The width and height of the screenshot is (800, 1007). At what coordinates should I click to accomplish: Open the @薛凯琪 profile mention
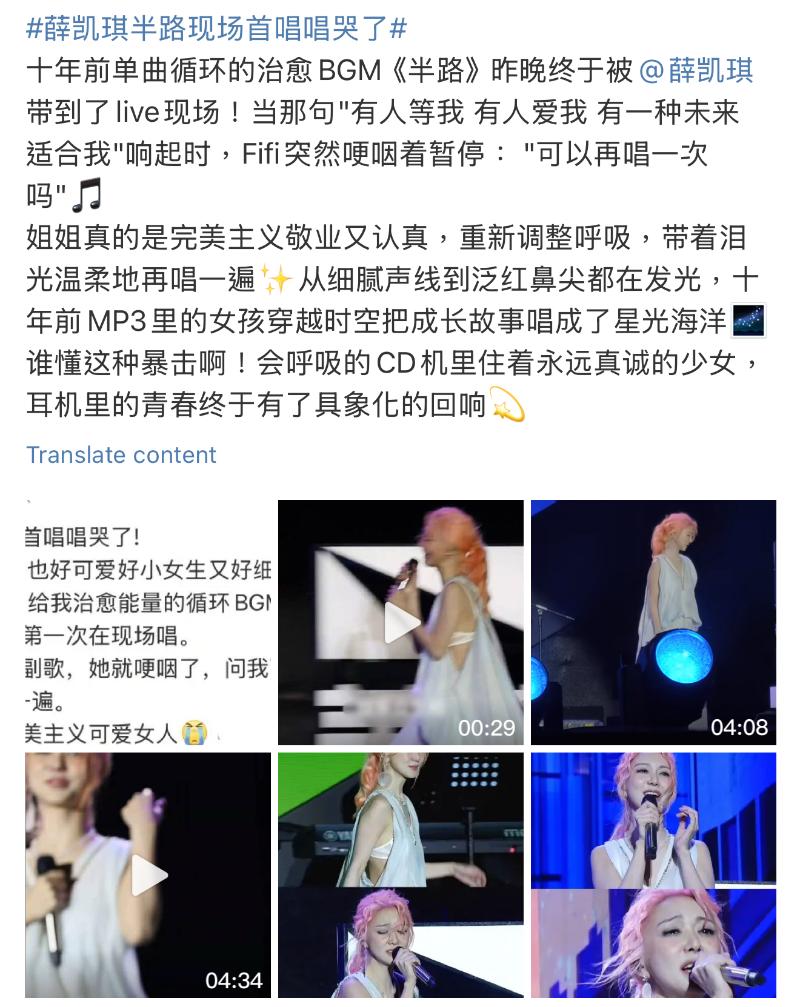696,70
